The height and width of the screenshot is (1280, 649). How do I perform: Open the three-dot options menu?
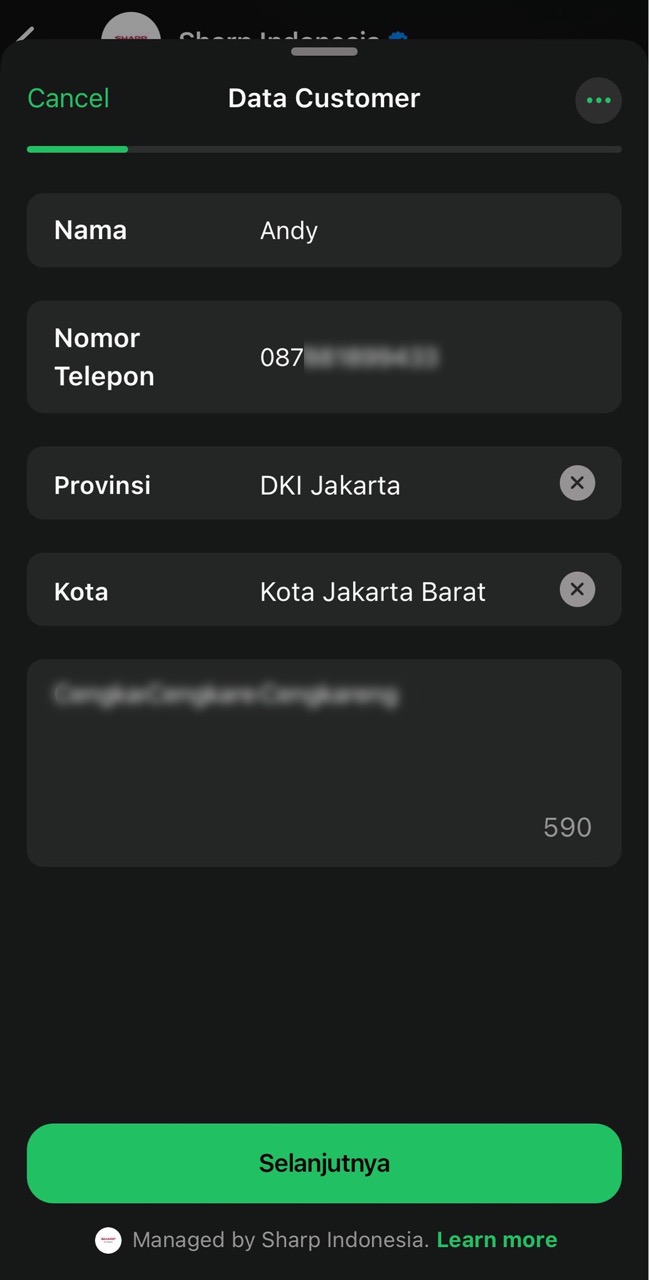coord(598,100)
